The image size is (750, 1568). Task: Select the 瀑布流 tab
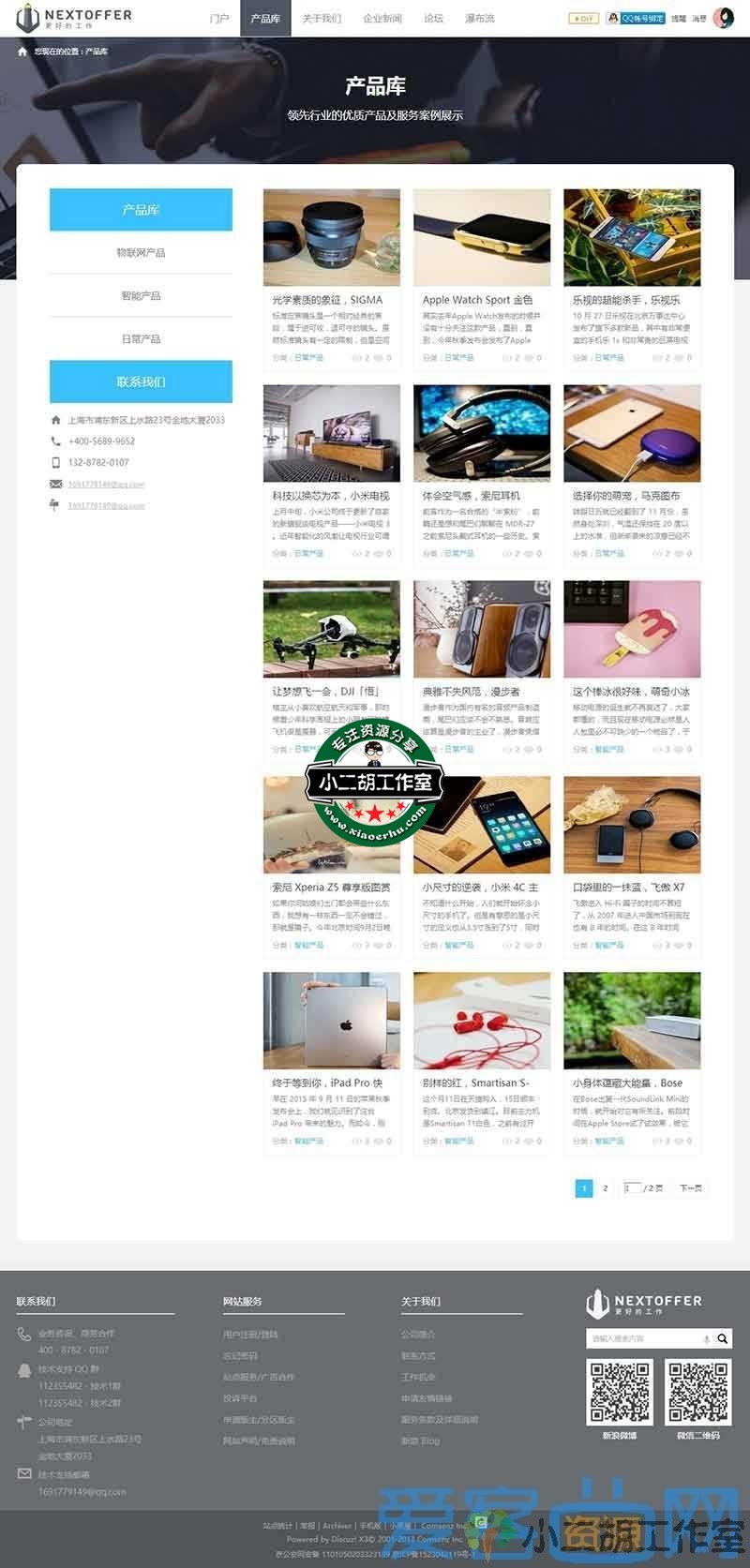click(479, 18)
